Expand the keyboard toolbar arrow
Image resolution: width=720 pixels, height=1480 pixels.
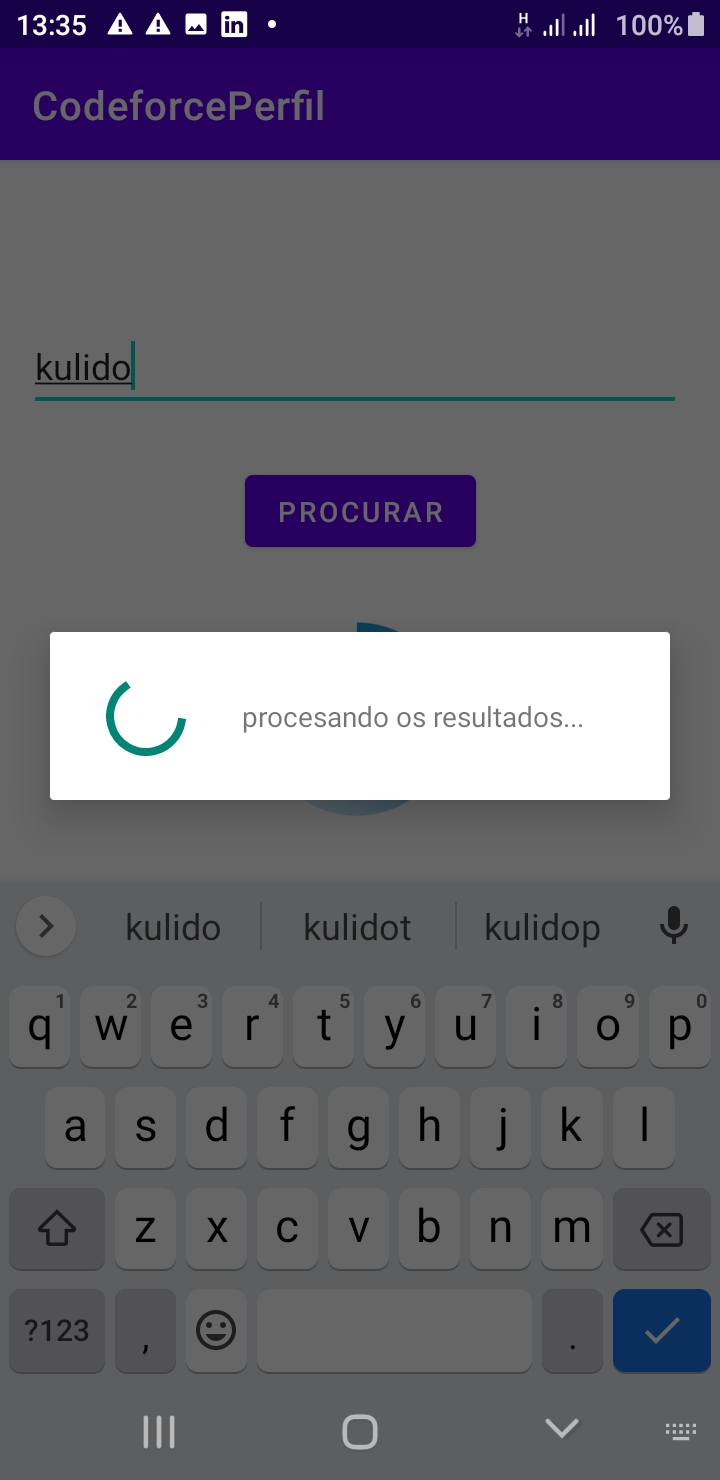point(46,927)
